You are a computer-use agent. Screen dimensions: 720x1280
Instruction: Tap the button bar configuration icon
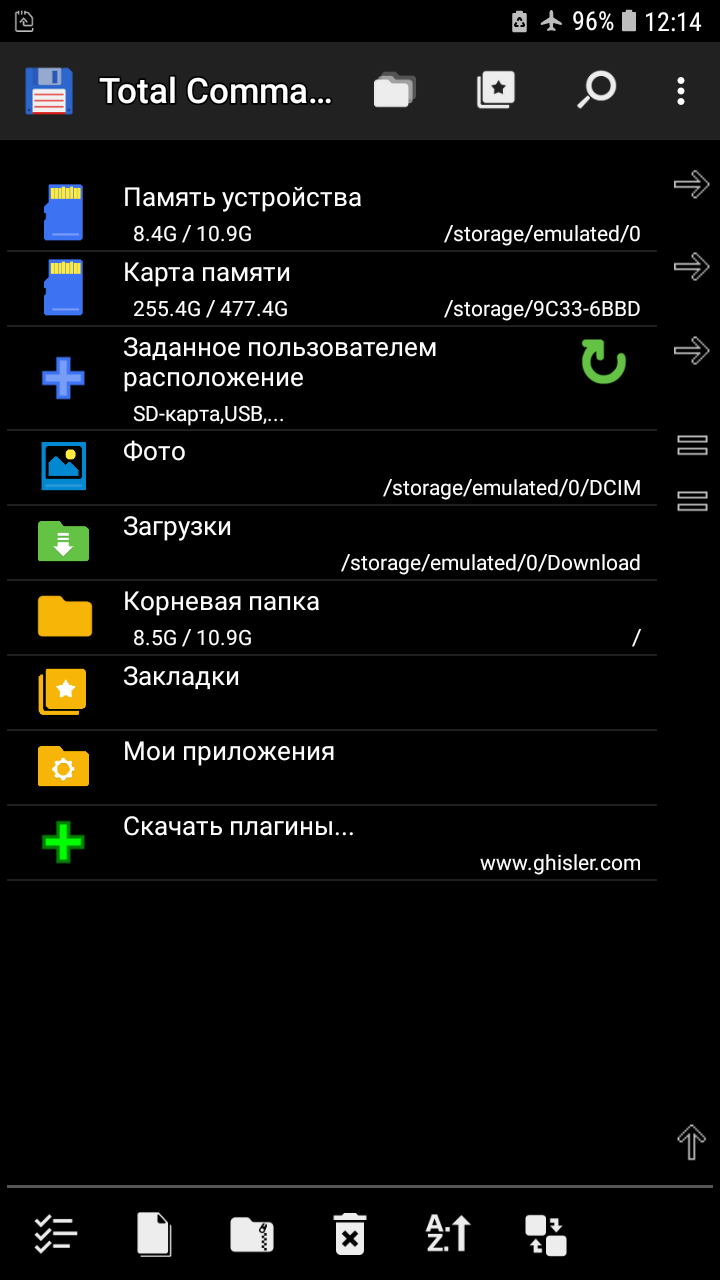546,1234
